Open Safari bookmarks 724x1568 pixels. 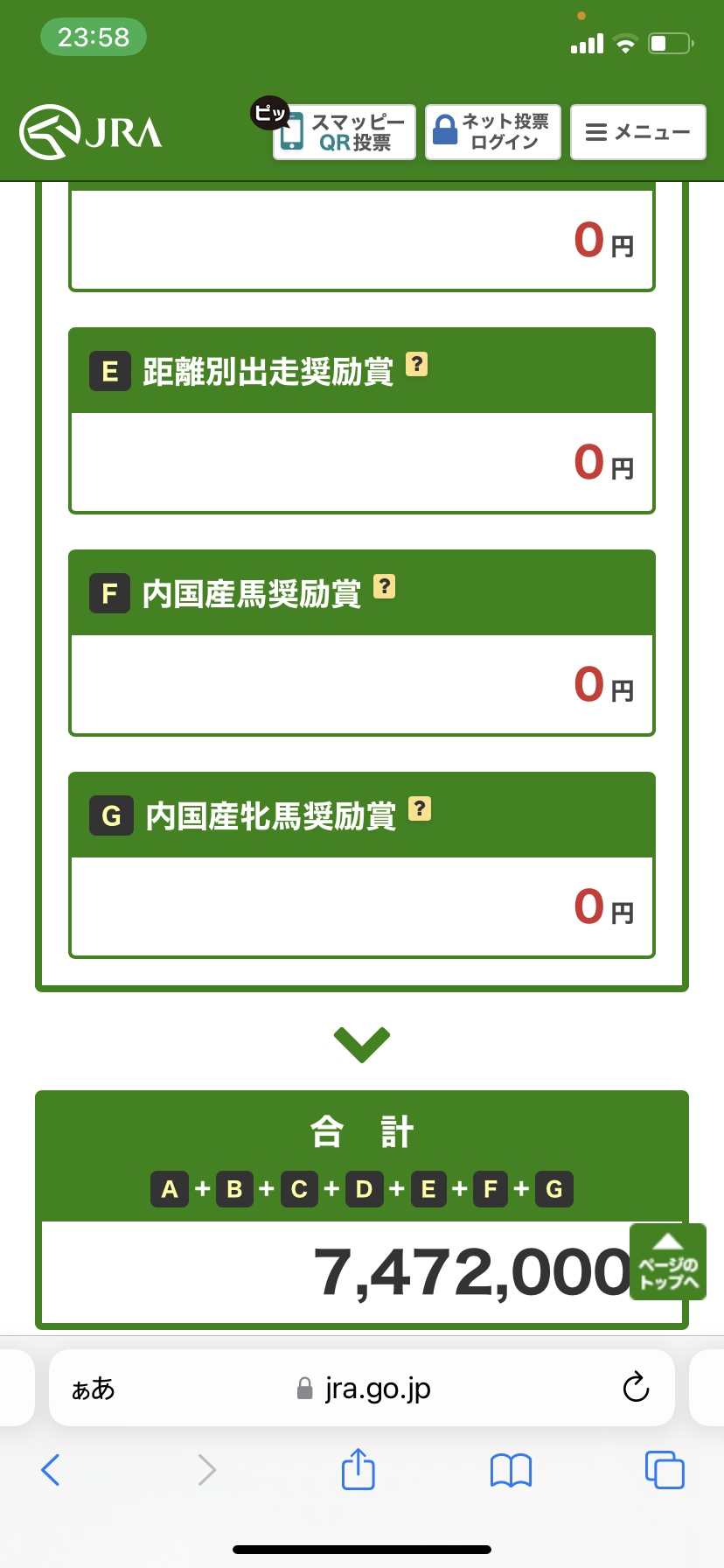point(512,1470)
